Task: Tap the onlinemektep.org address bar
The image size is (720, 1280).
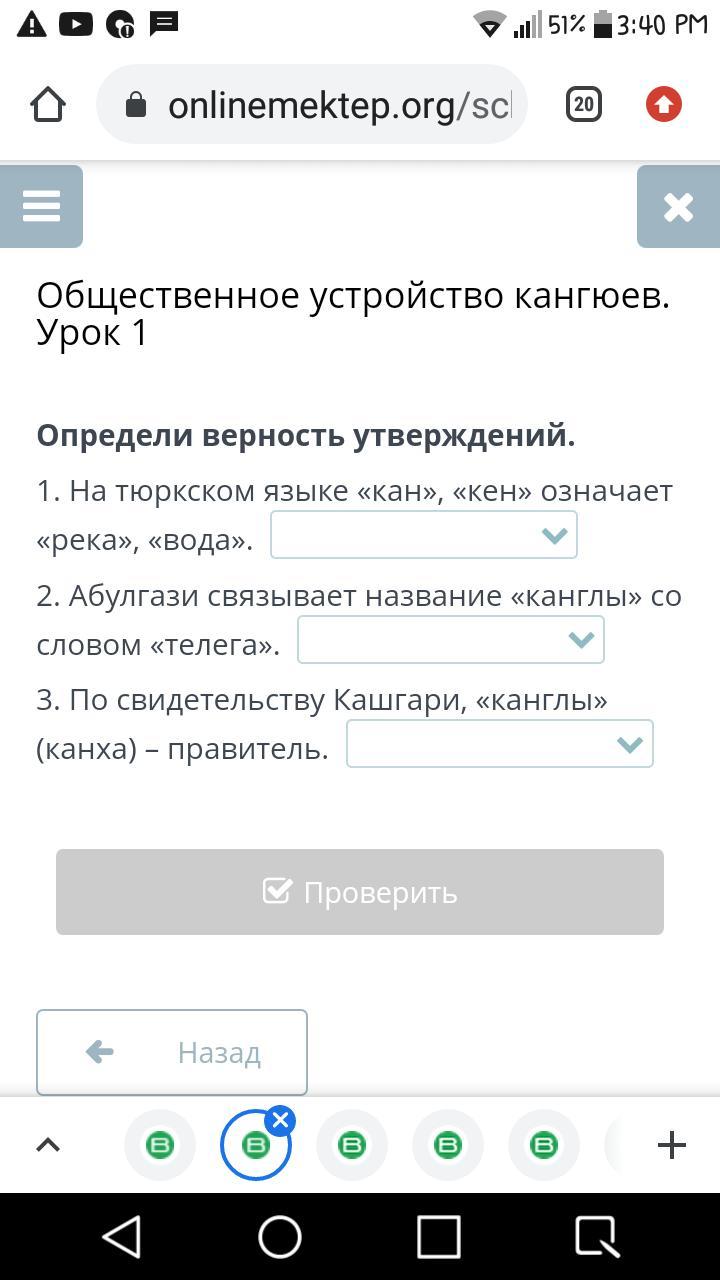Action: tap(312, 104)
